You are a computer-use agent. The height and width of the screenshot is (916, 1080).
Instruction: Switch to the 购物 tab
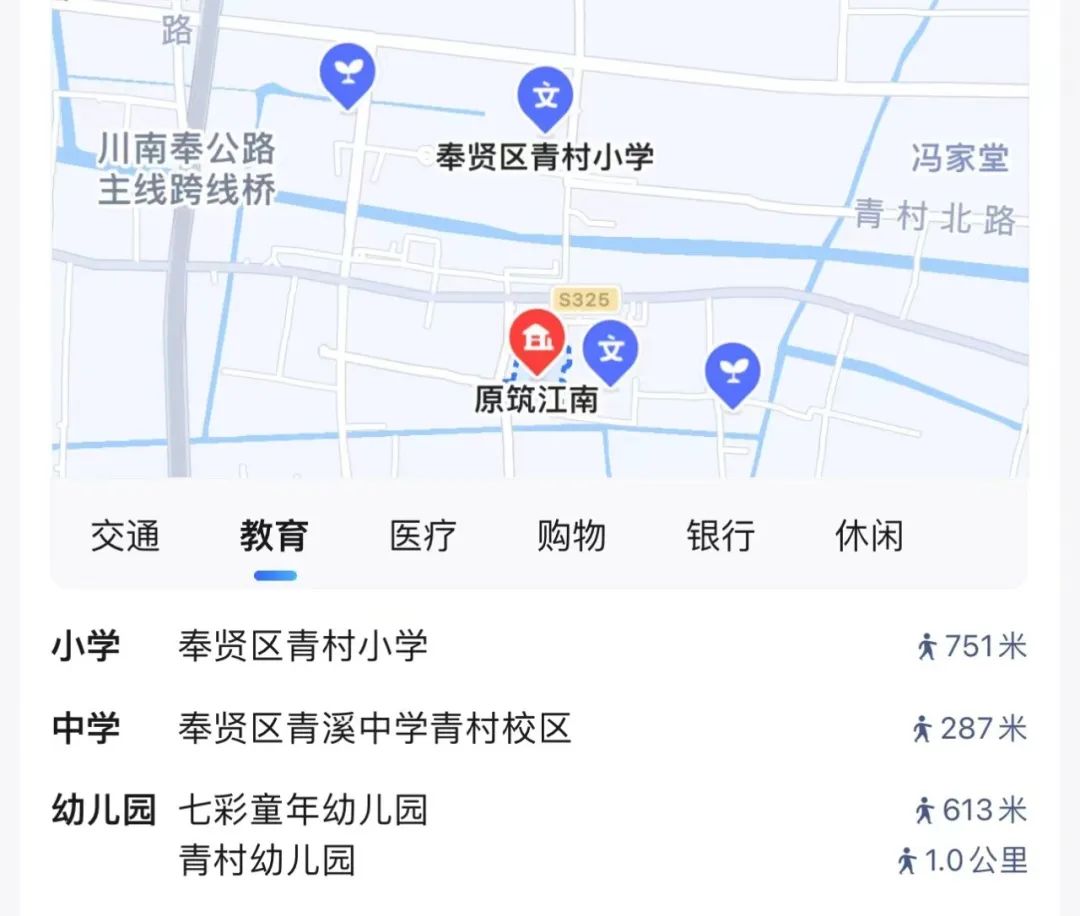[x=571, y=537]
